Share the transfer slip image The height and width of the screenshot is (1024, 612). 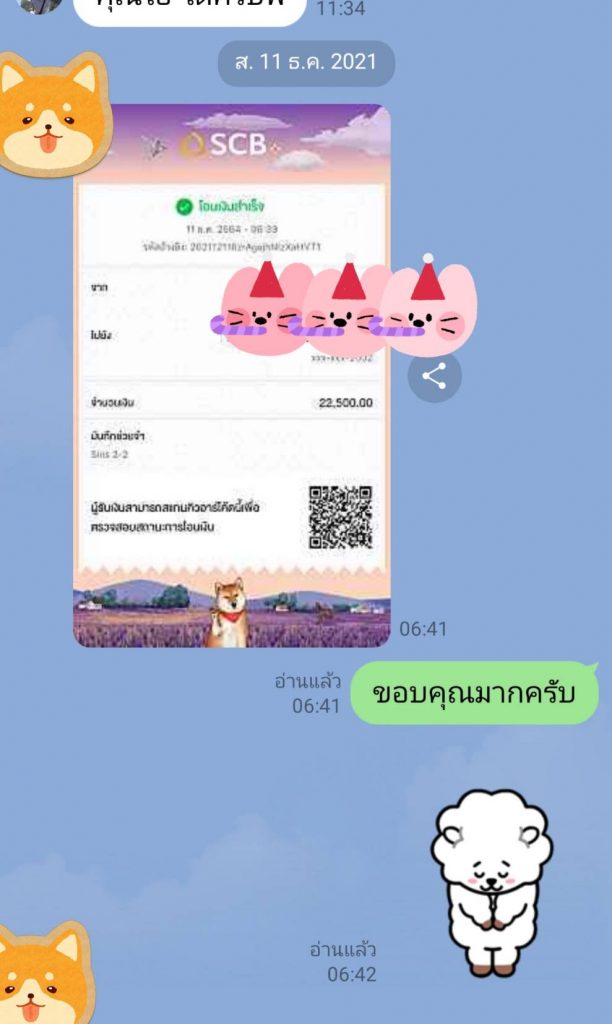pos(434,376)
